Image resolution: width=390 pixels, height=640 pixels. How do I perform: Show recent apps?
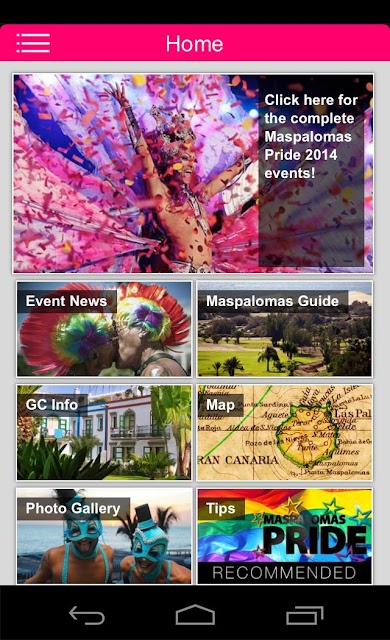click(304, 615)
